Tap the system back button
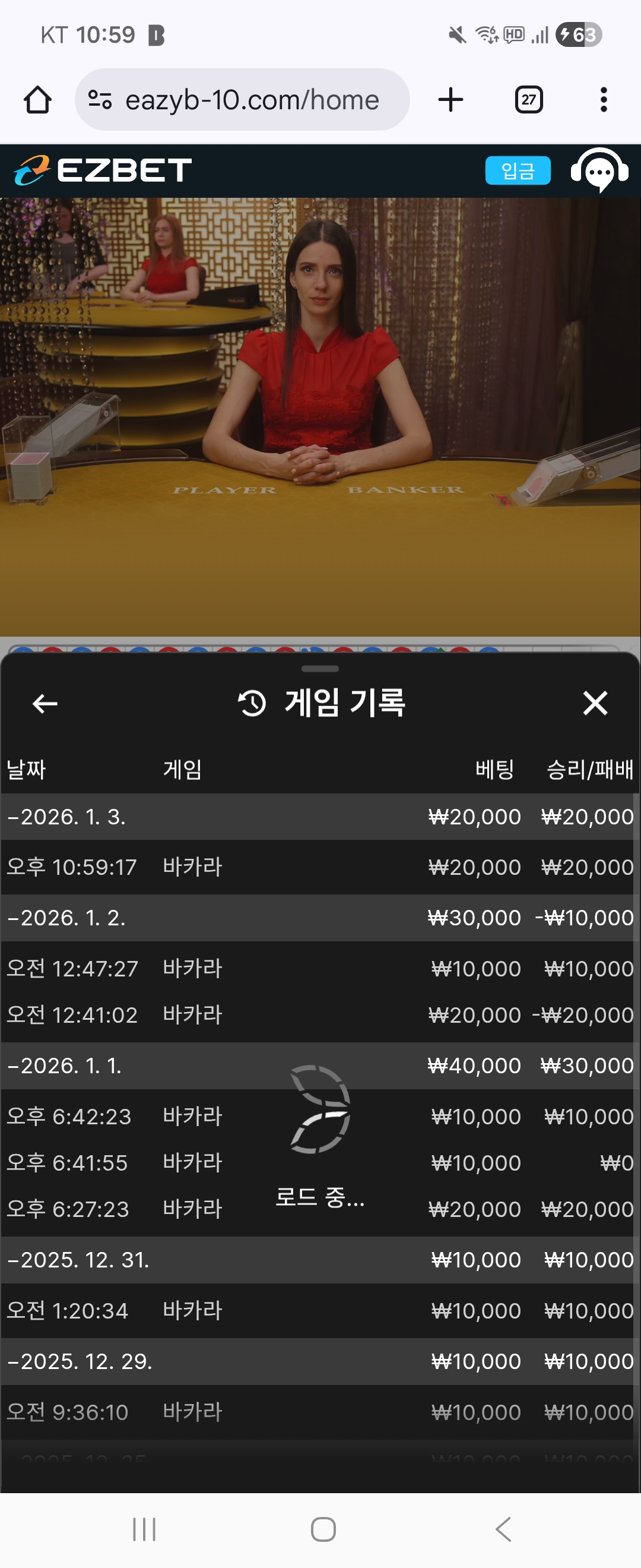The width and height of the screenshot is (641, 1568). pos(503,1529)
